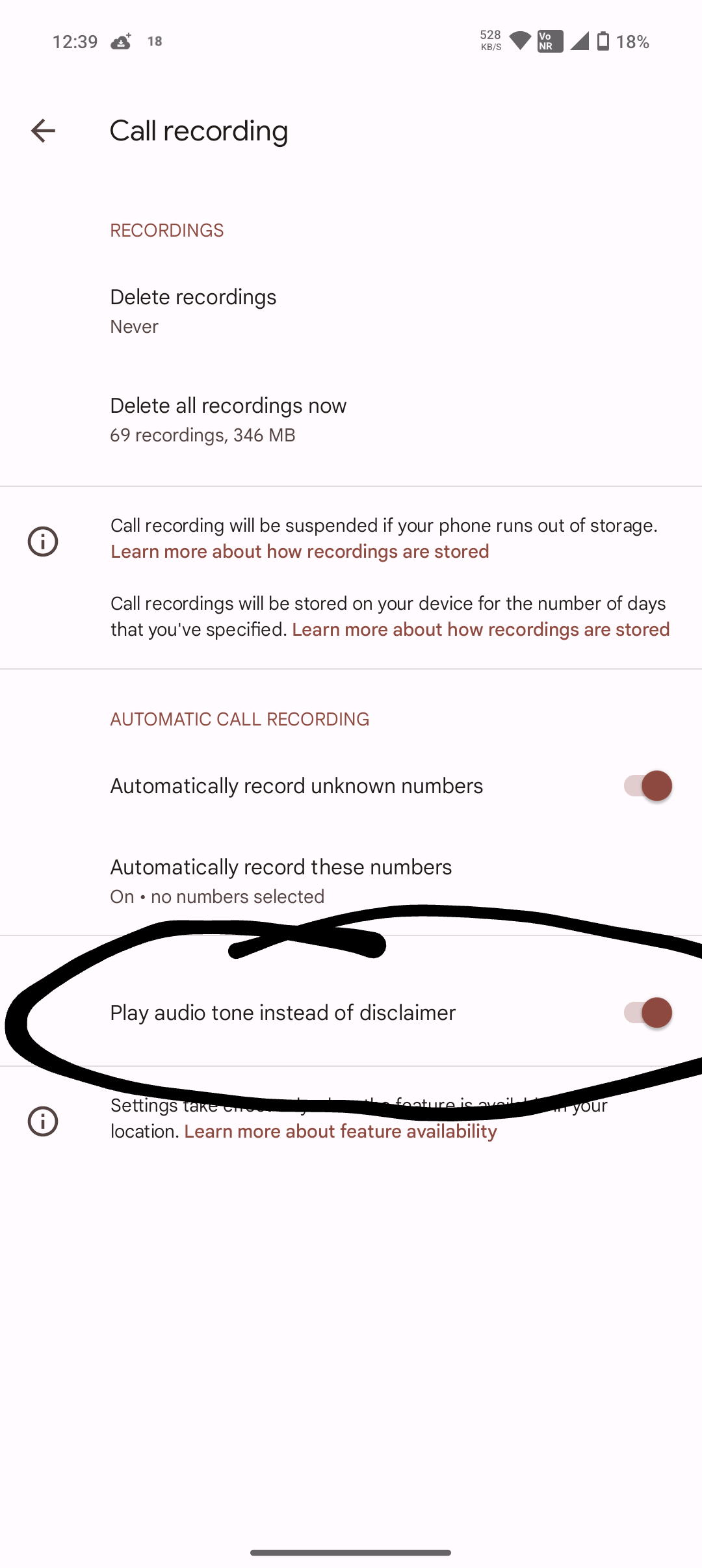Image resolution: width=702 pixels, height=1568 pixels.
Task: Toggle Automatically record unknown numbers switch
Action: (647, 786)
